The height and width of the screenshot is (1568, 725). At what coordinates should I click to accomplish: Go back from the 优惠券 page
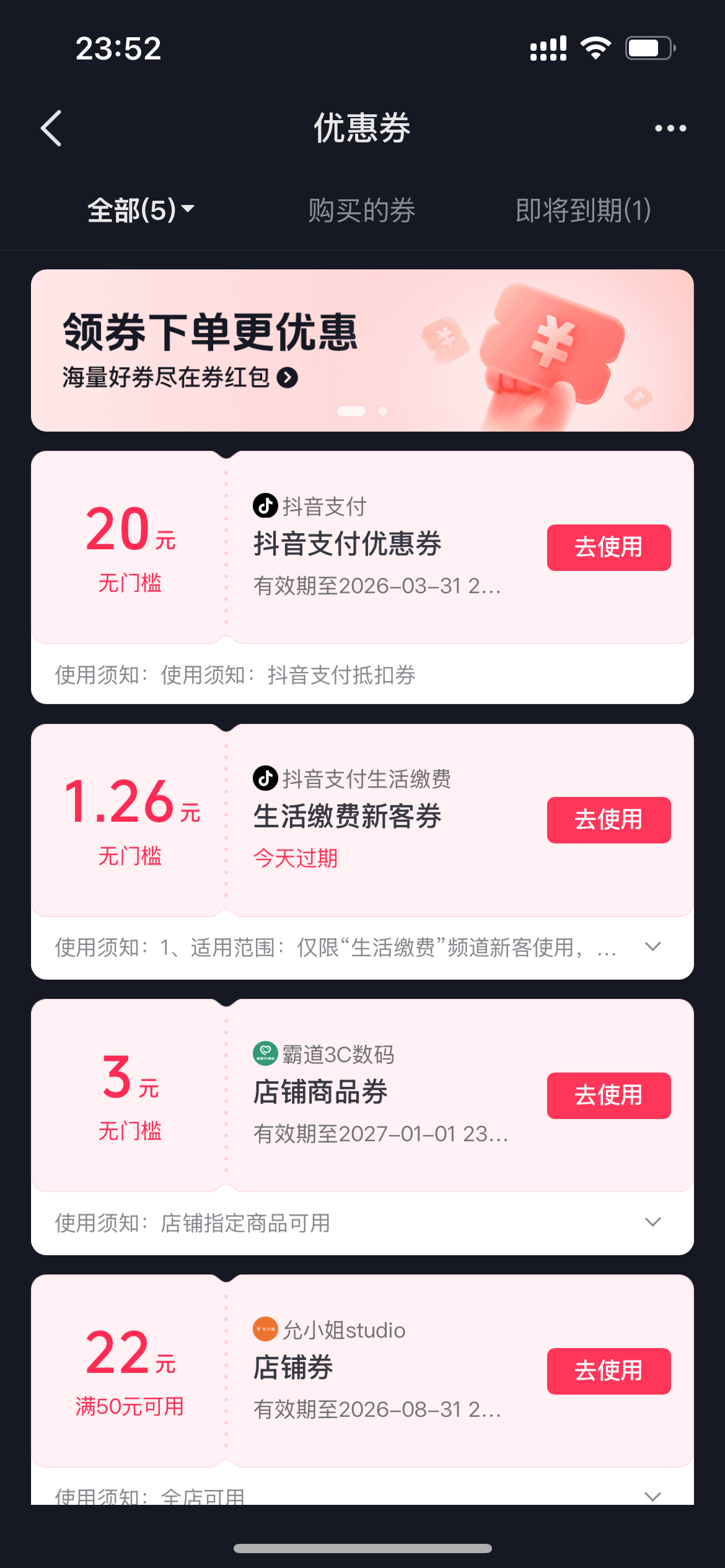click(51, 128)
